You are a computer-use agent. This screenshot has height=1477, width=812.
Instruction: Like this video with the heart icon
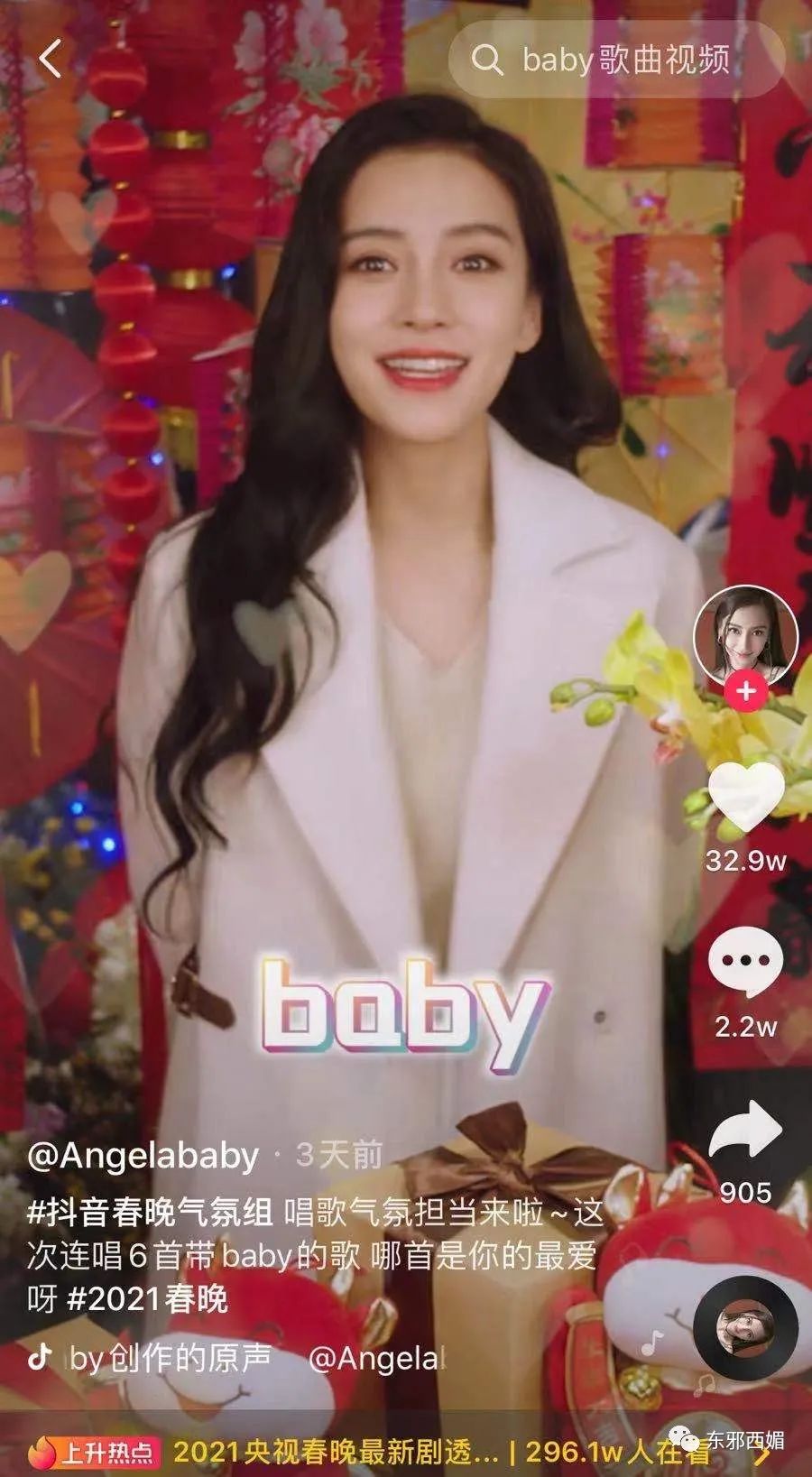click(x=745, y=798)
